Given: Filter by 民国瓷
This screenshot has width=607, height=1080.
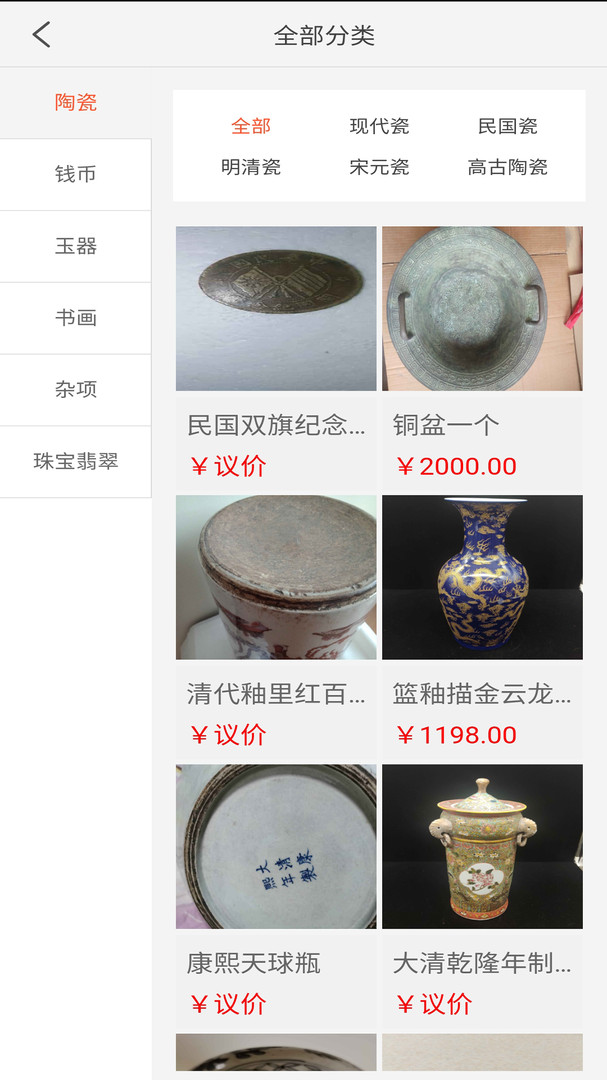Looking at the screenshot, I should [507, 126].
